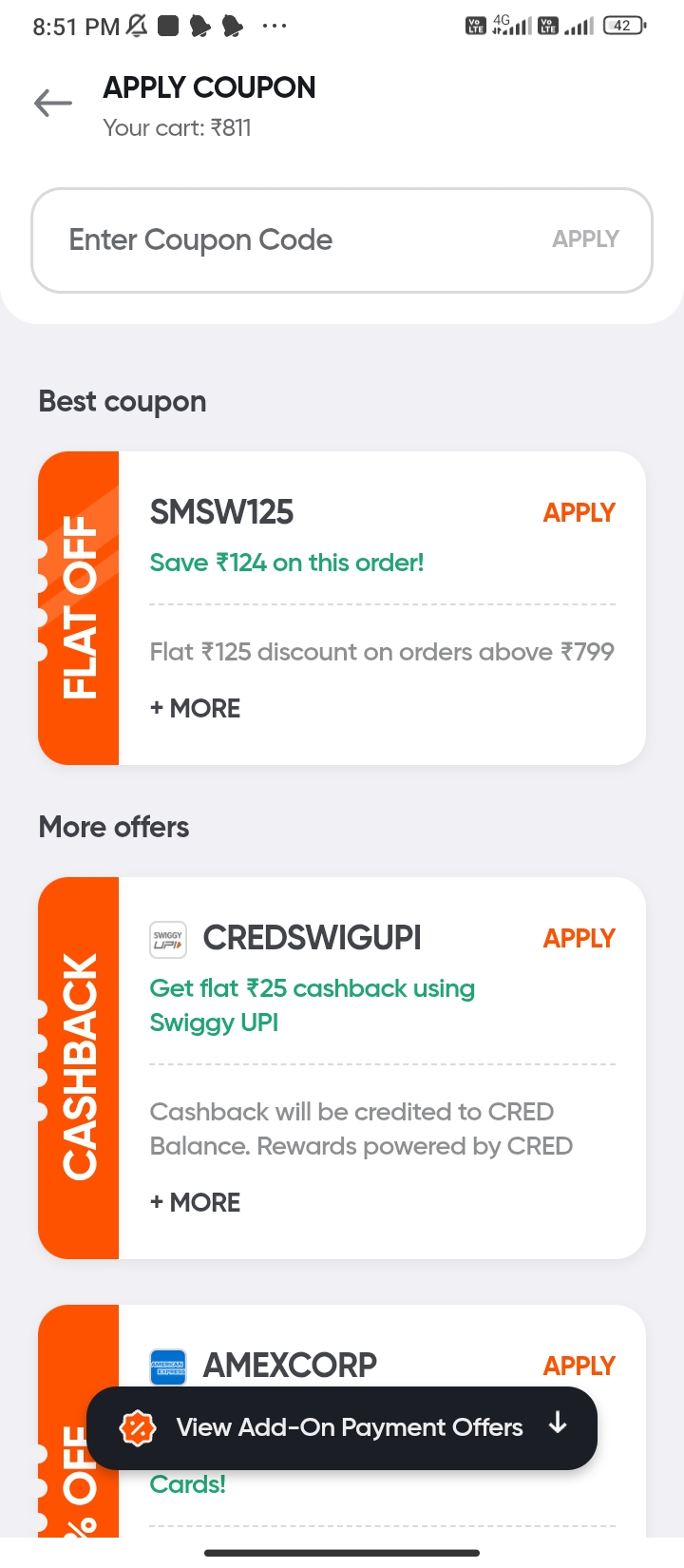Click the discount badge icon on payment offers bar

(137, 1427)
